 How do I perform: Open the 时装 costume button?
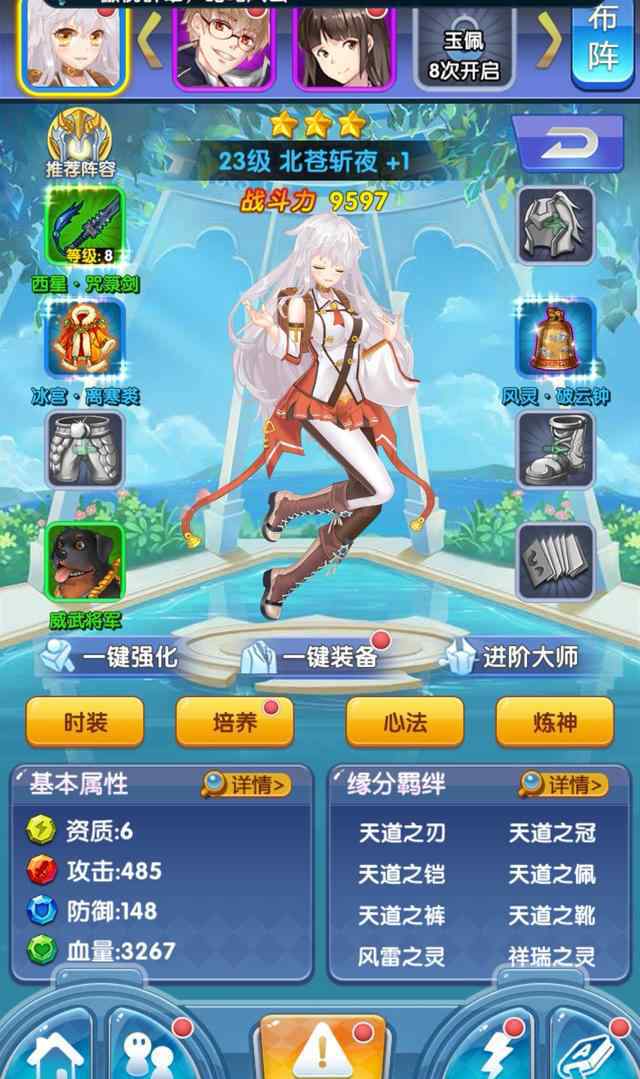pyautogui.click(x=85, y=722)
